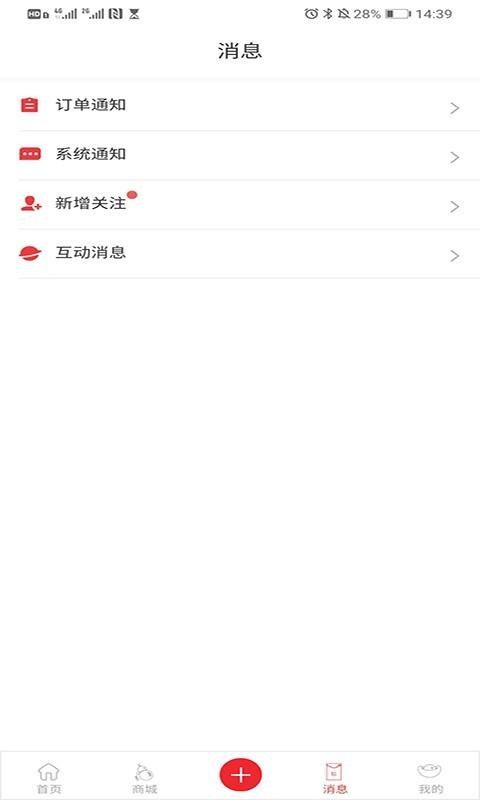Tap the red plus publish button
This screenshot has height=800, width=480.
point(241,775)
